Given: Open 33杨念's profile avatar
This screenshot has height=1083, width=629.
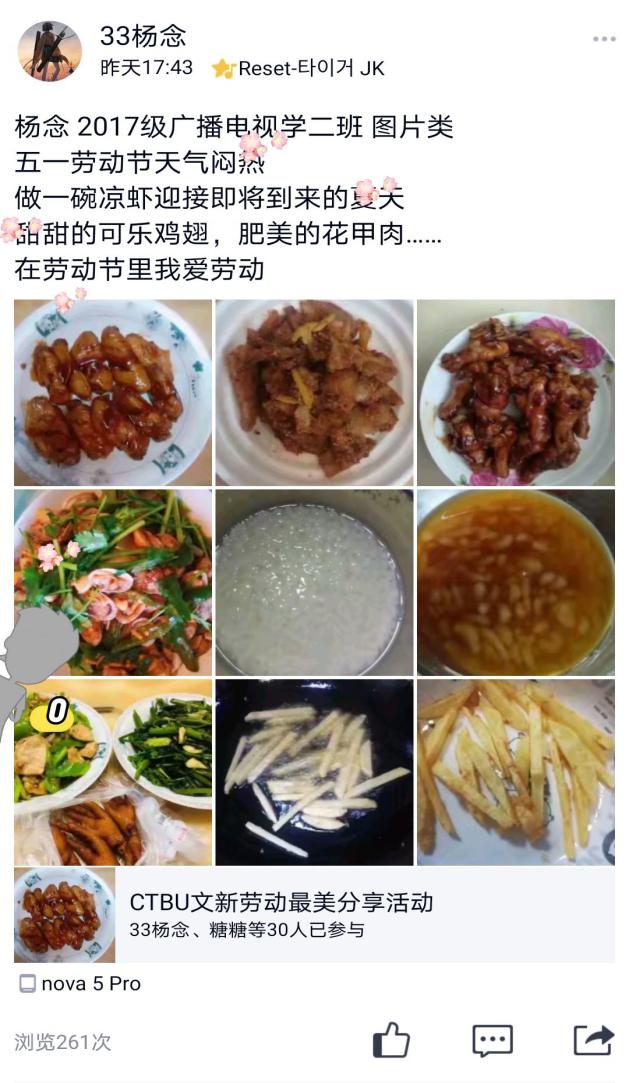Looking at the screenshot, I should point(49,51).
